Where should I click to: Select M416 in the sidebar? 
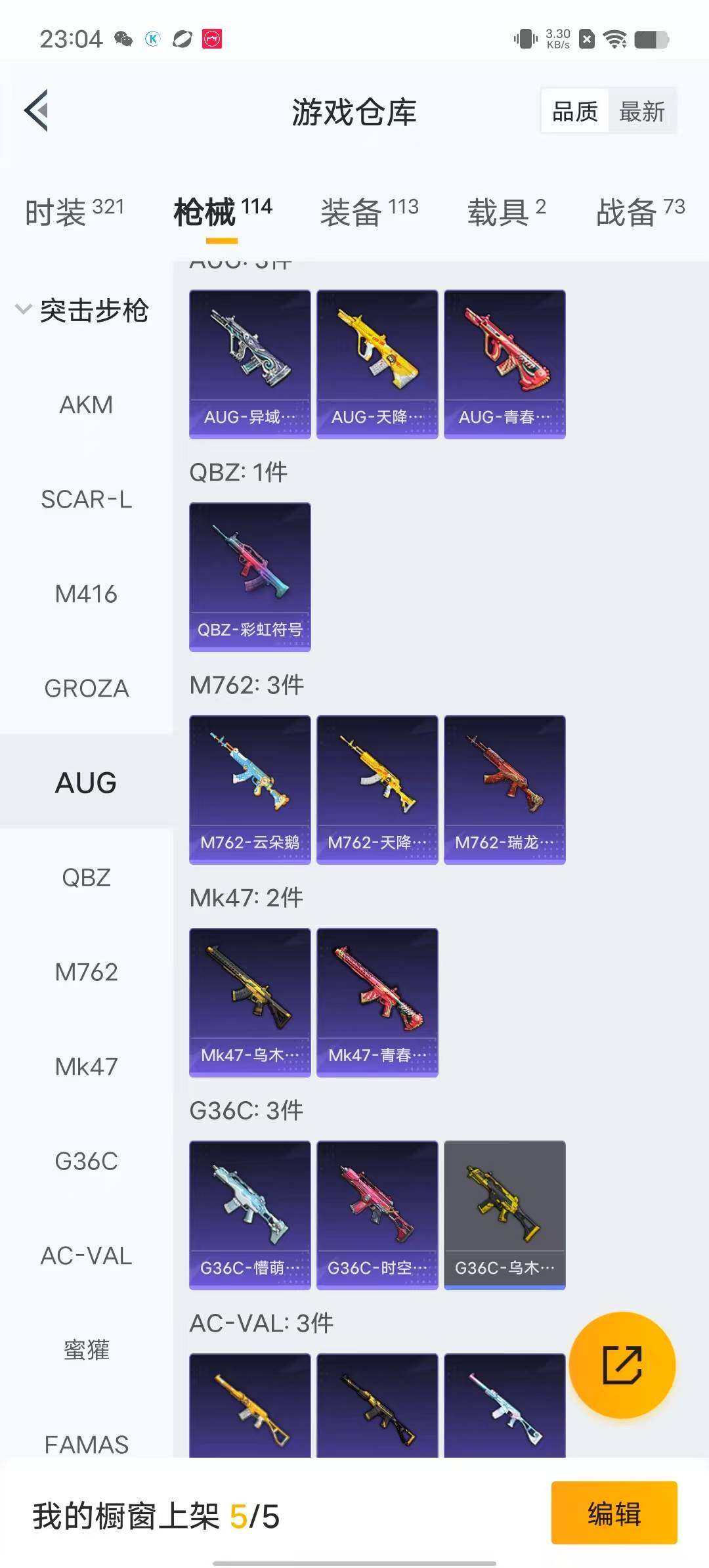[86, 594]
